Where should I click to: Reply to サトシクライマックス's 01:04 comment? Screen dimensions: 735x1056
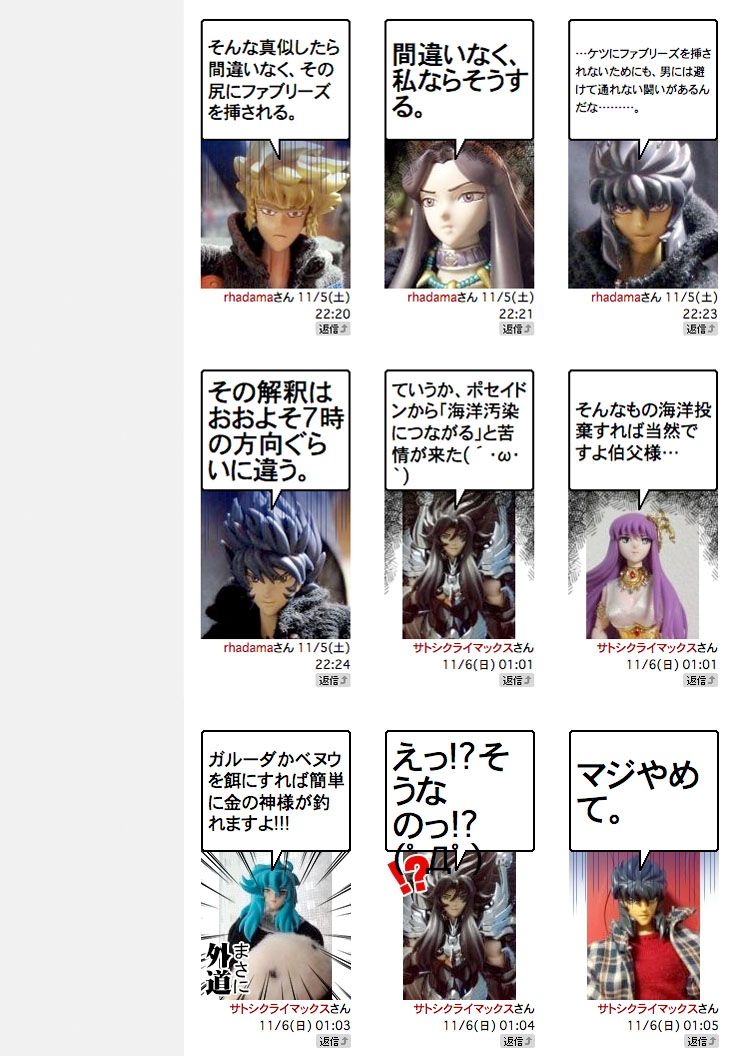(518, 1041)
